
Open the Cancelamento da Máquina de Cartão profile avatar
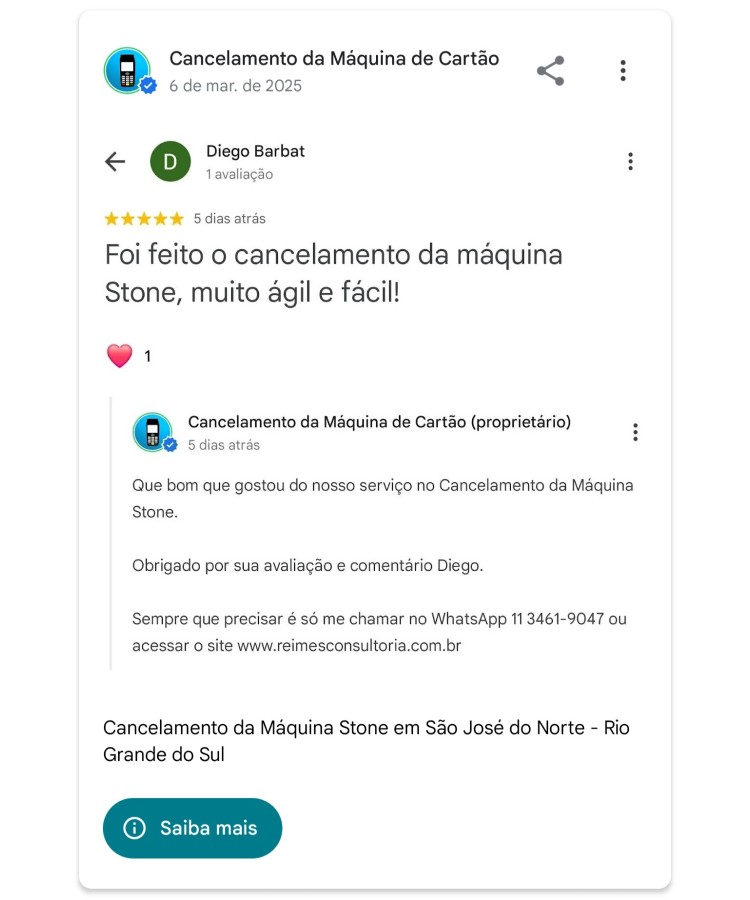pos(126,70)
